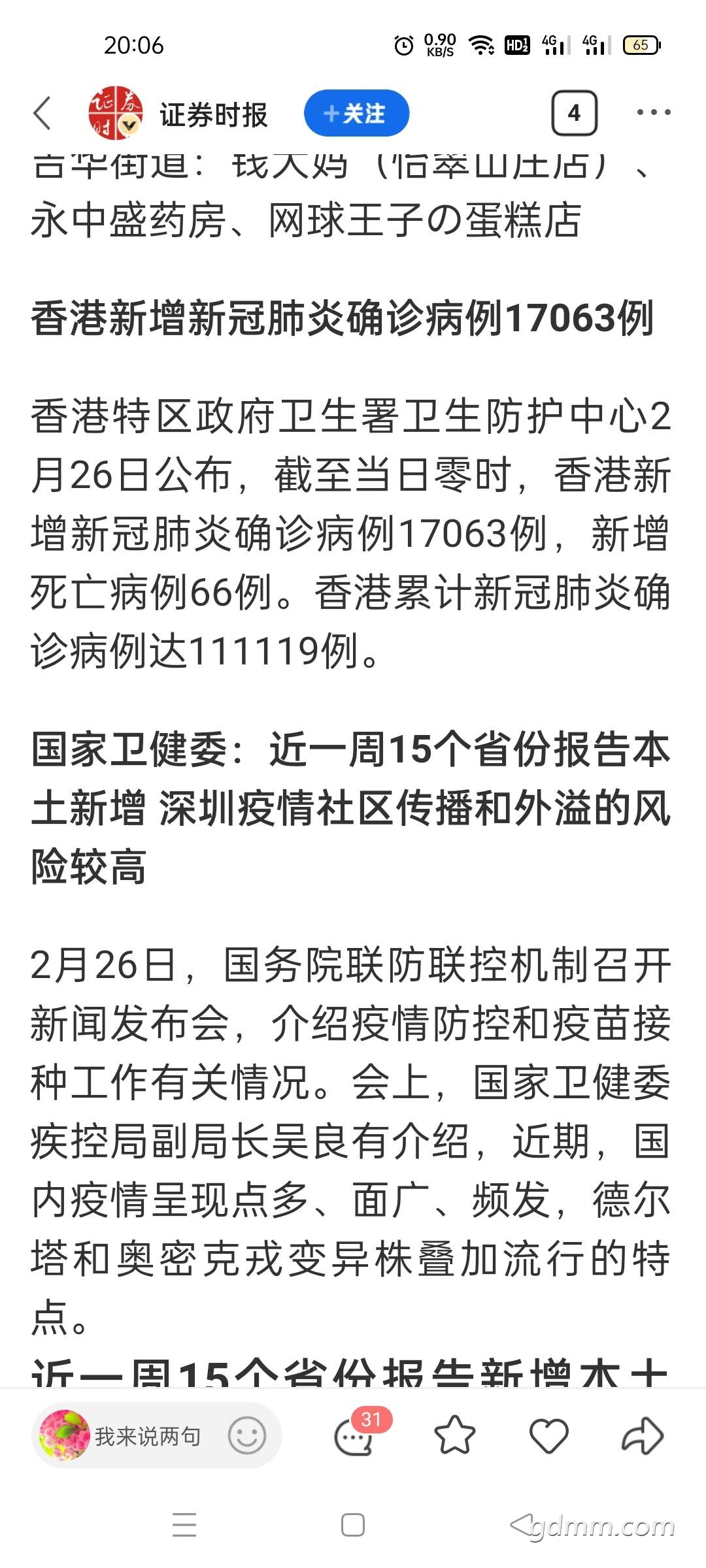Go back to the previous page
Viewport: 706px width, 1568px height.
coord(42,113)
